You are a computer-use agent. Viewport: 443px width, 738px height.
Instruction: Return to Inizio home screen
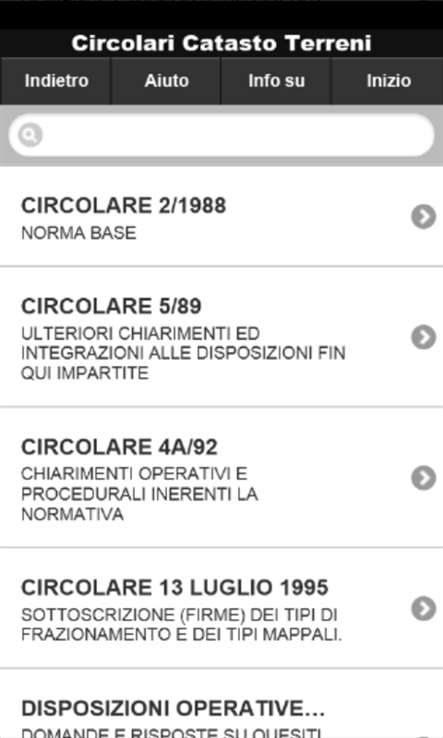[x=387, y=81]
